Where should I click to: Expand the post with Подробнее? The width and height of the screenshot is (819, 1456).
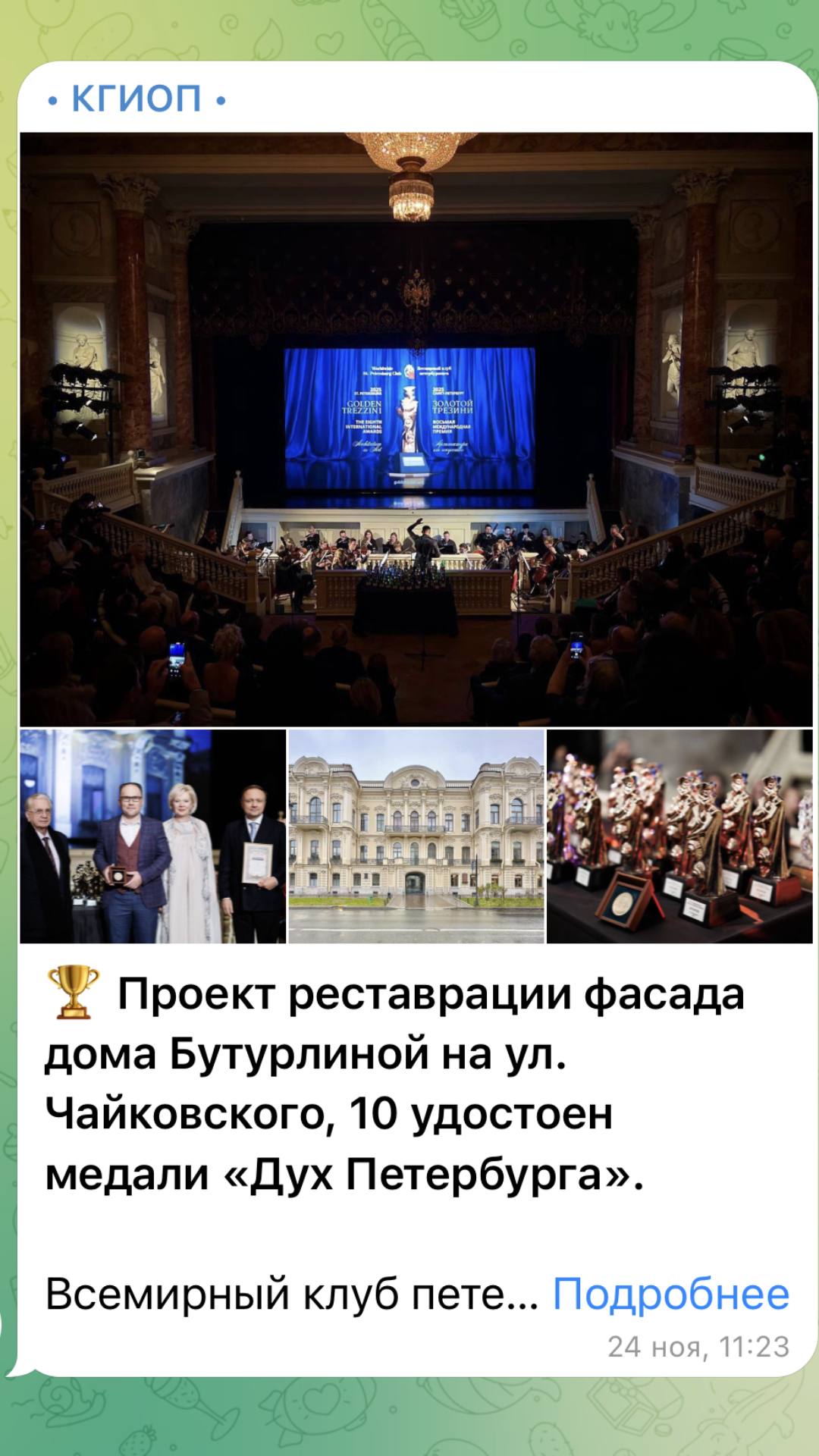671,1293
